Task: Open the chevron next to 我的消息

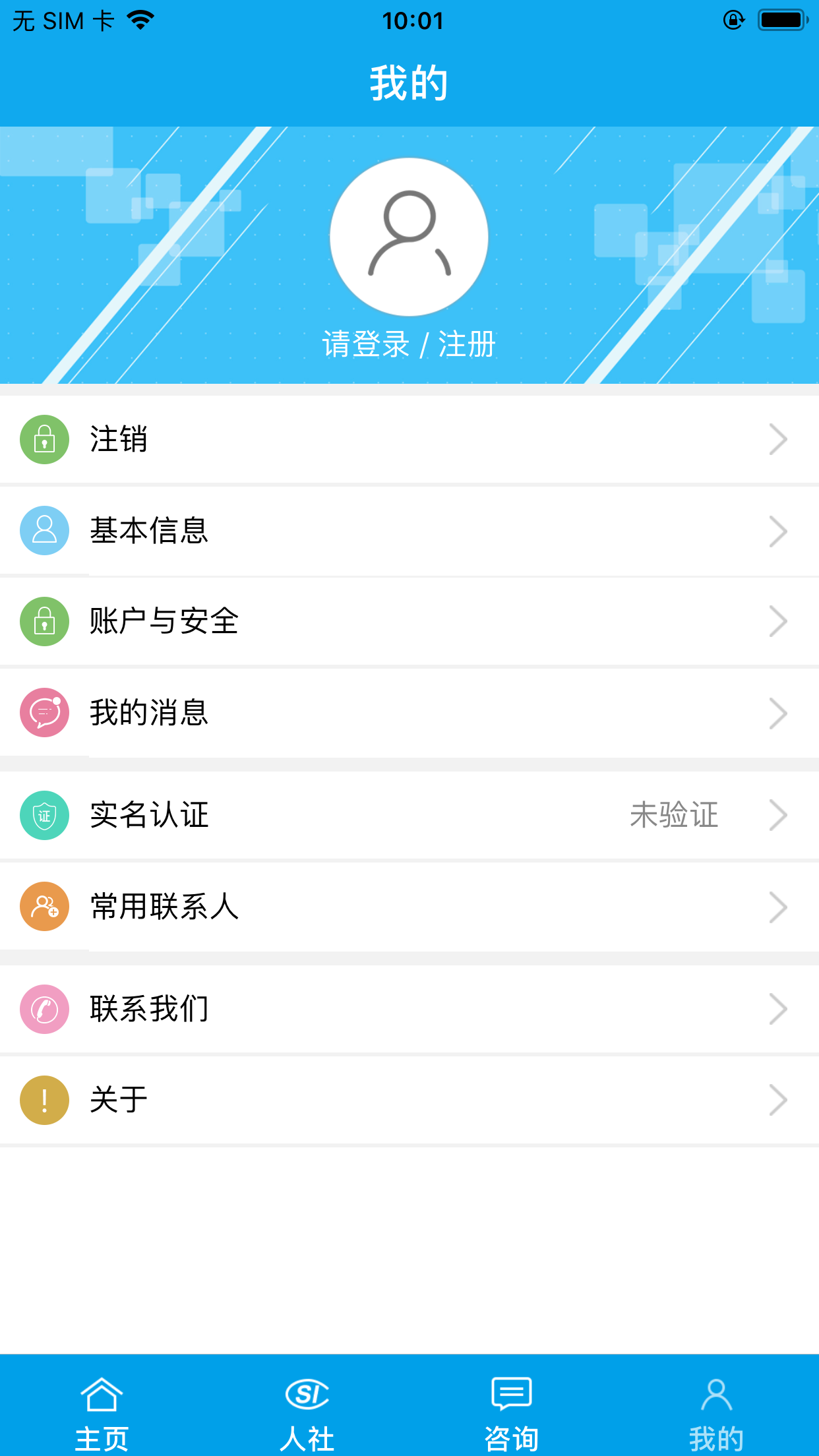Action: [778, 713]
